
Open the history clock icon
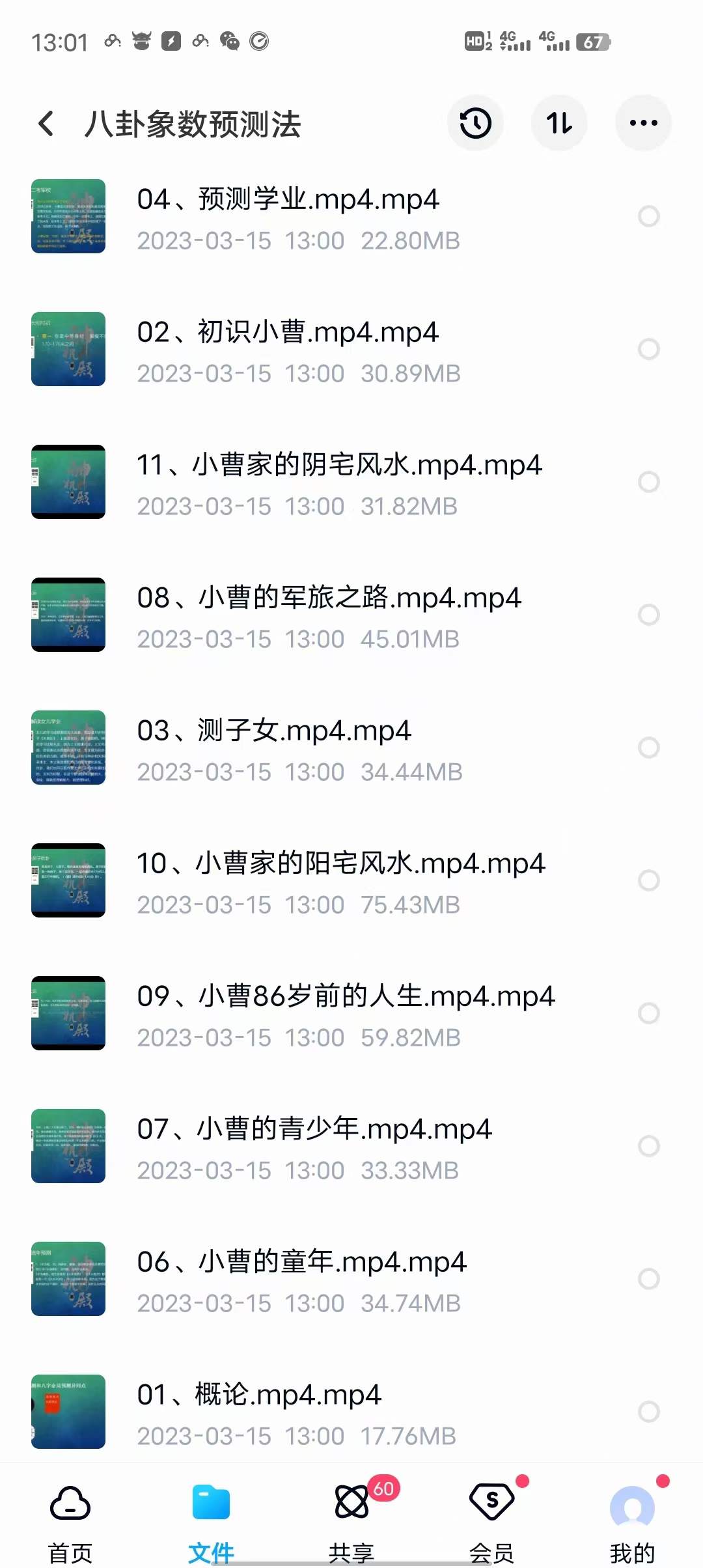coord(475,123)
